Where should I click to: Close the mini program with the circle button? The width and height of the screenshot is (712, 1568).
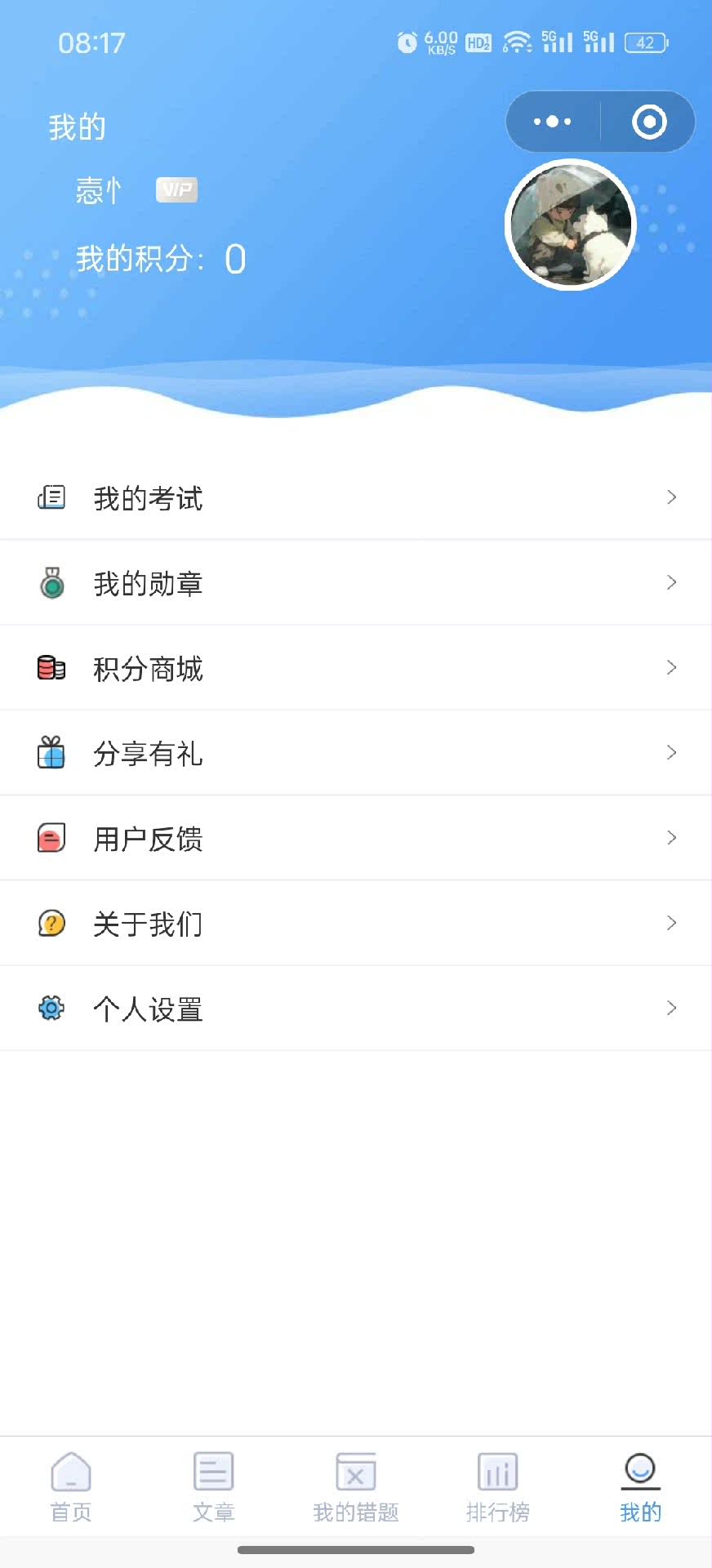click(649, 122)
